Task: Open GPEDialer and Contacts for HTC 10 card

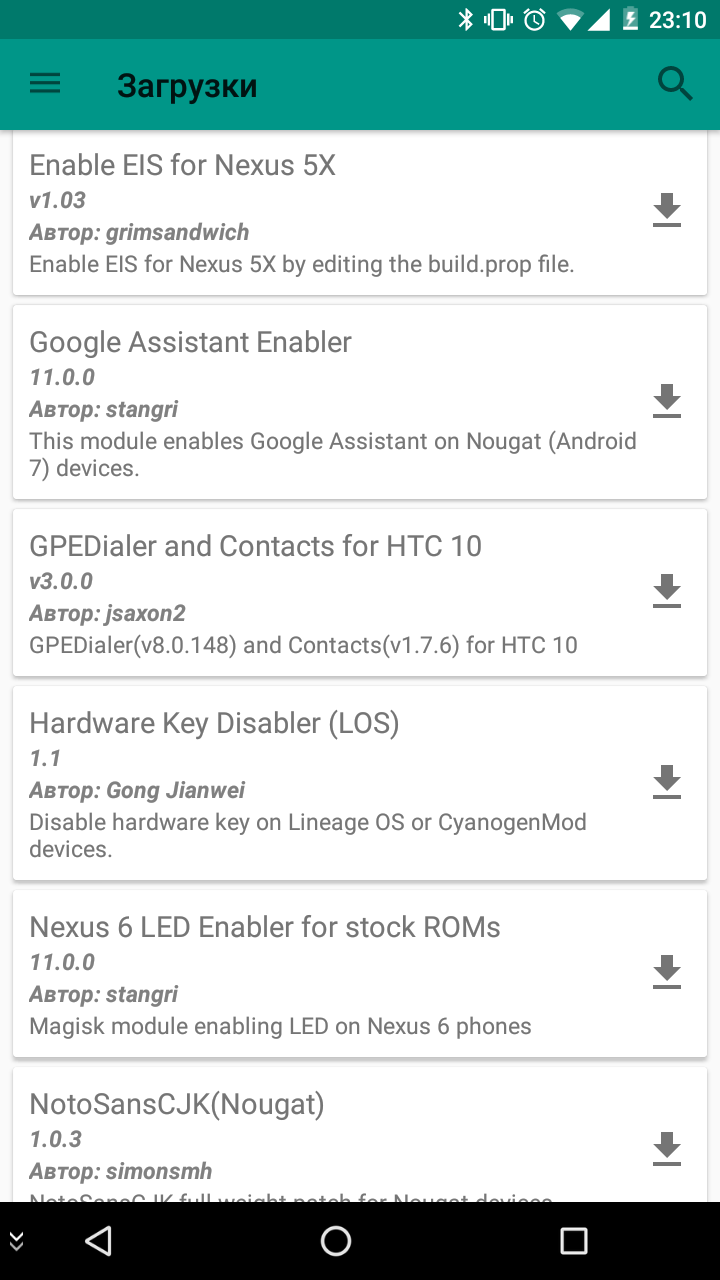Action: click(360, 592)
